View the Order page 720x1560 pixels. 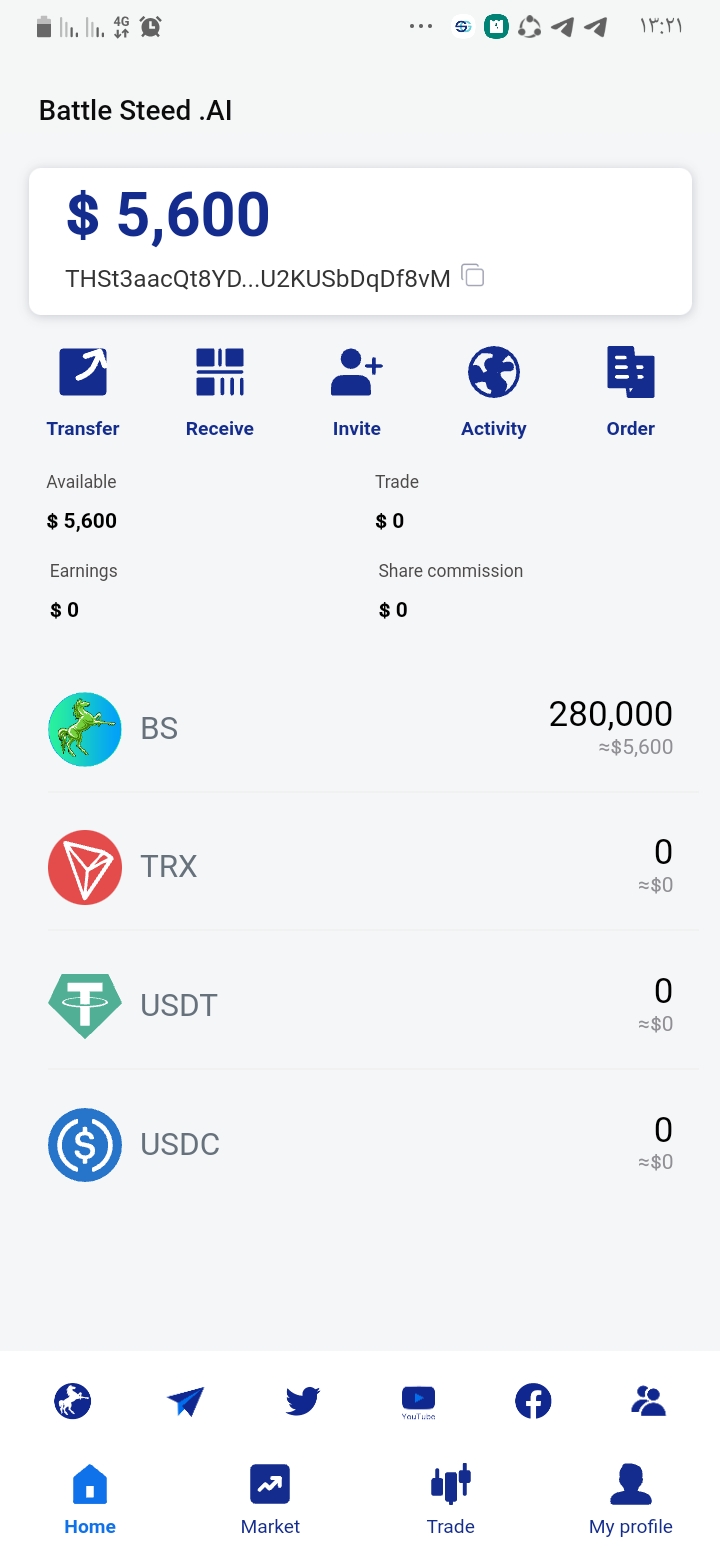[x=630, y=391]
